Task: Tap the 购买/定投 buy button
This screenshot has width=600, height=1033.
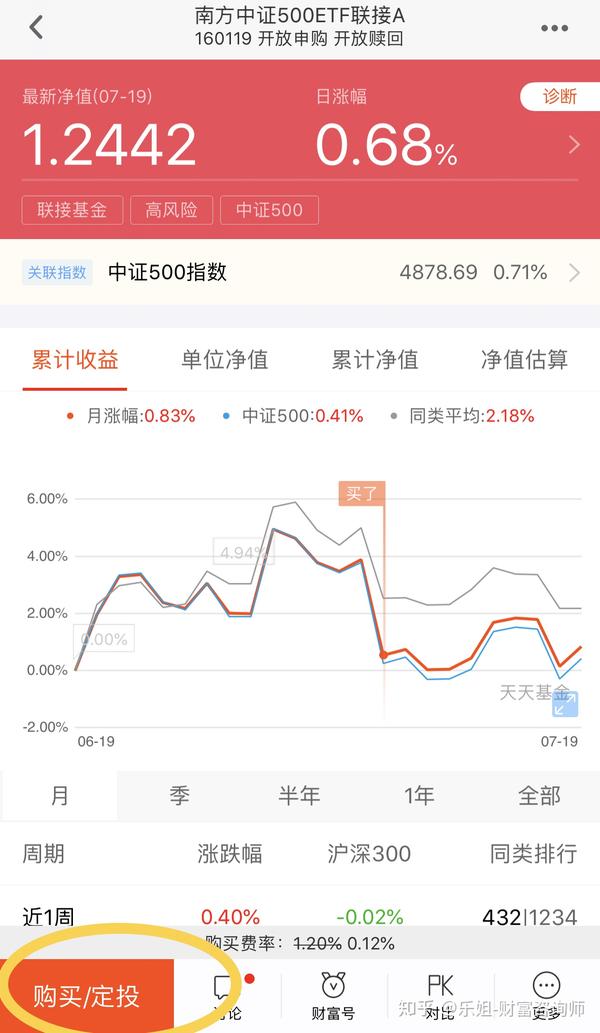Action: (87, 996)
